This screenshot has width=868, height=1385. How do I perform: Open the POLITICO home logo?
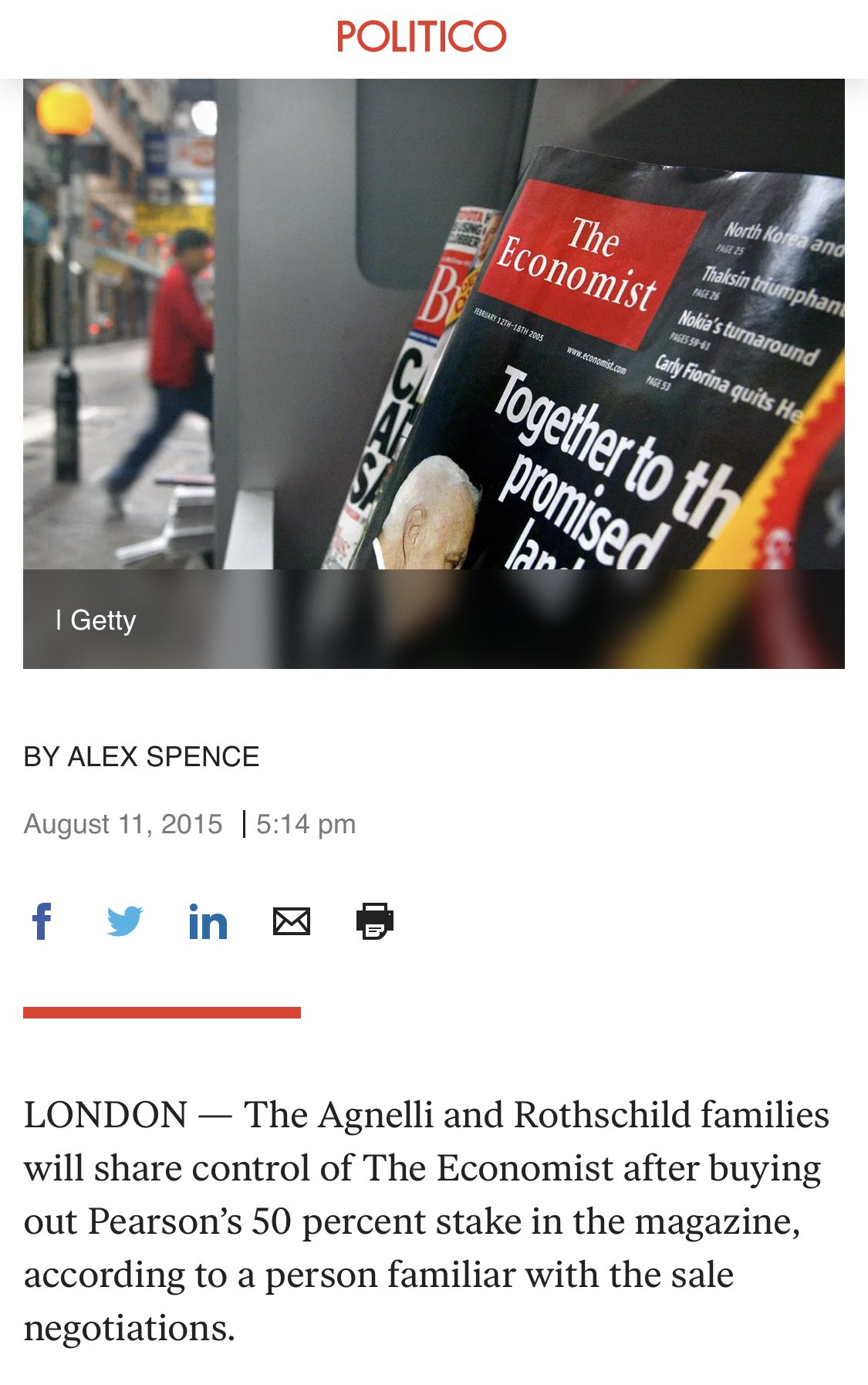click(x=421, y=36)
